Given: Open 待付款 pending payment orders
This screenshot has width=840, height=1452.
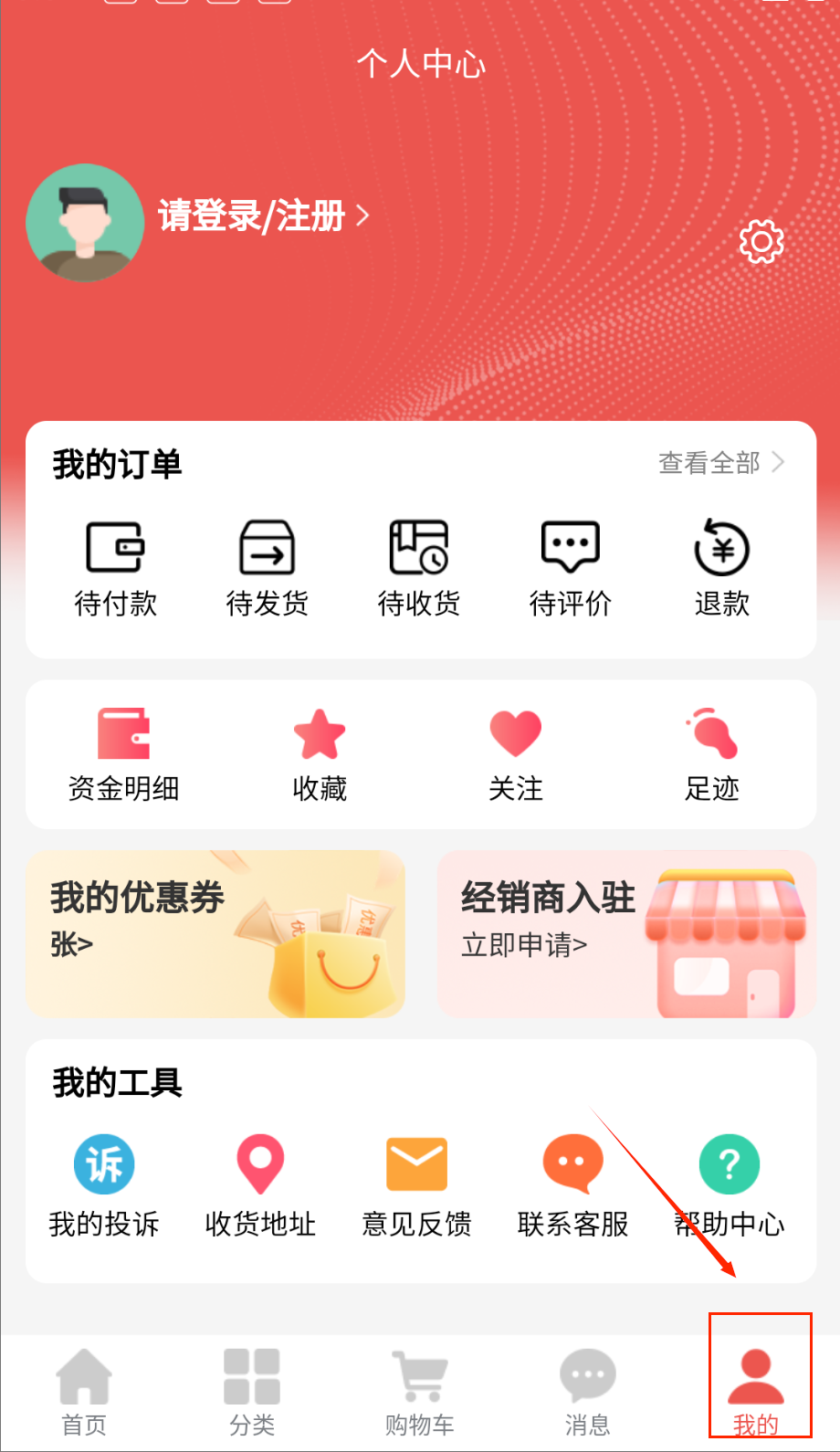Looking at the screenshot, I should pyautogui.click(x=115, y=567).
